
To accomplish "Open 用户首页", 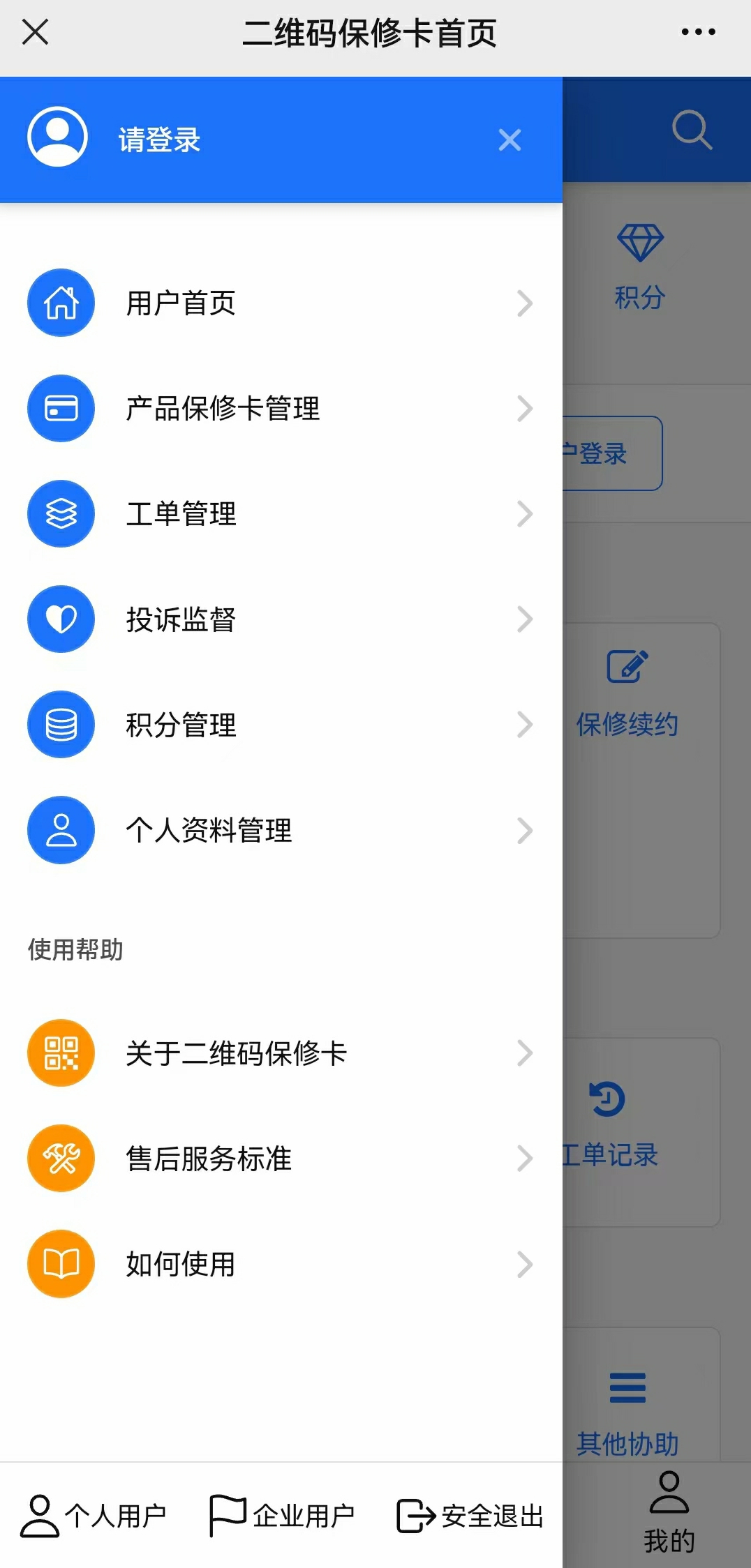I will (279, 303).
